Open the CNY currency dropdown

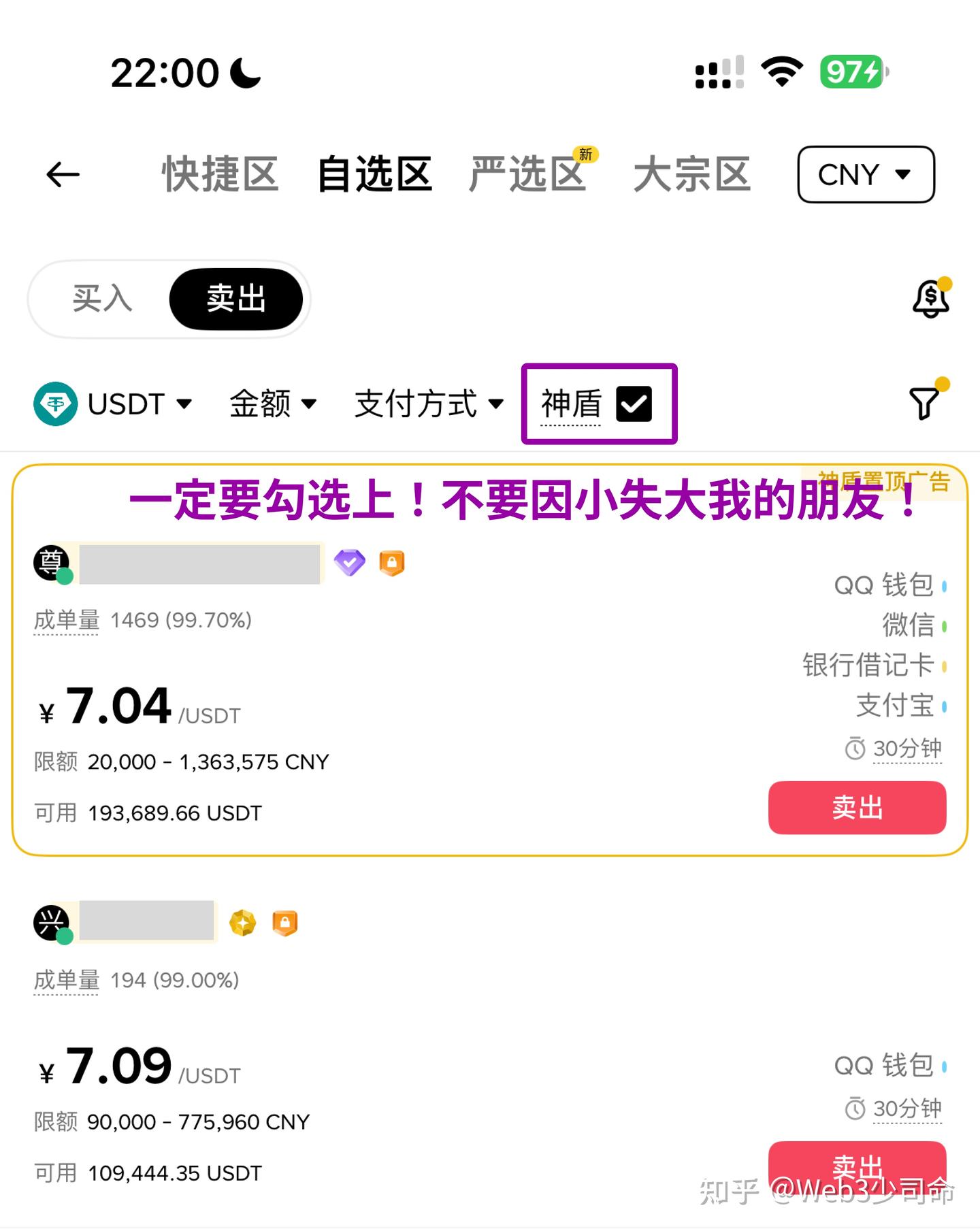pos(865,175)
